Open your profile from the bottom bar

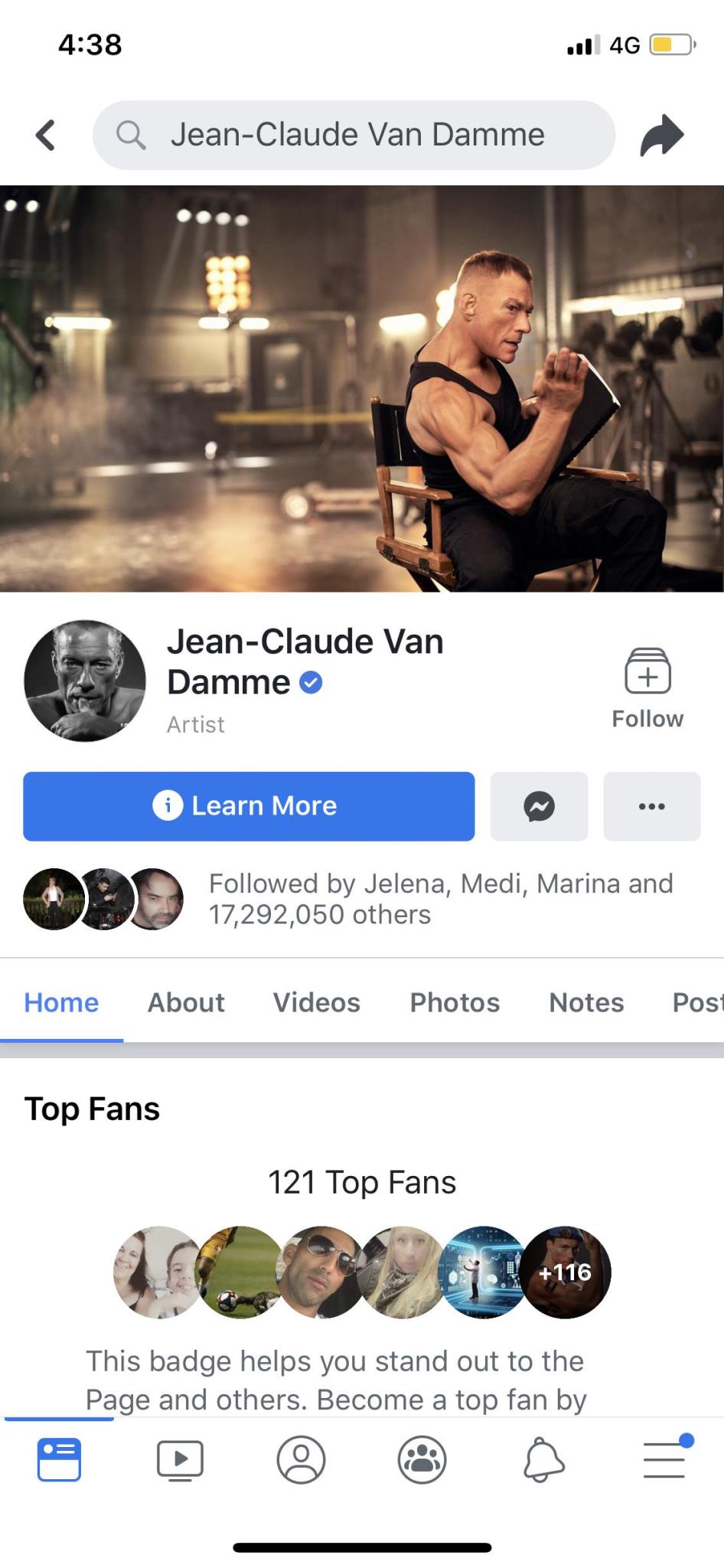[301, 1459]
